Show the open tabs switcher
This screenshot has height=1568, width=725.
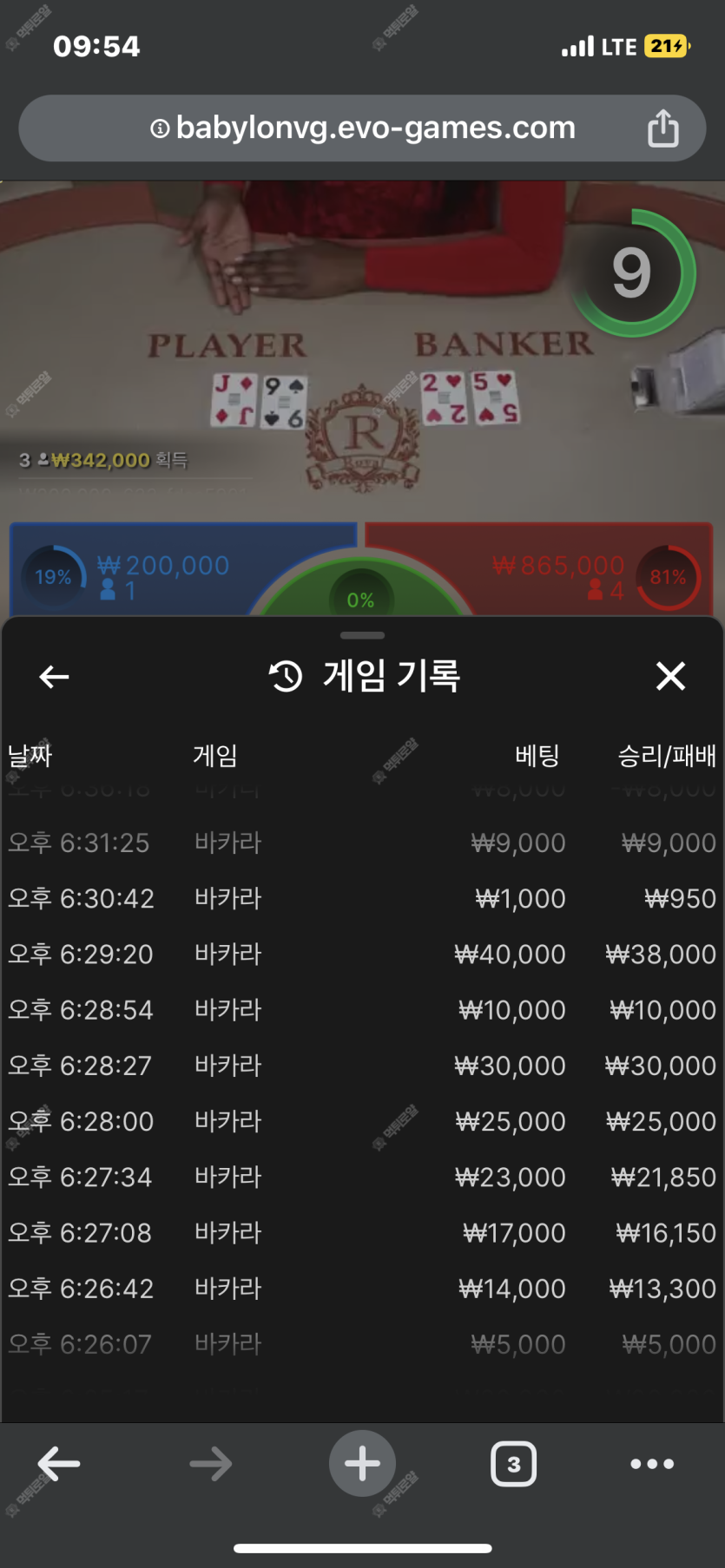tap(513, 1464)
